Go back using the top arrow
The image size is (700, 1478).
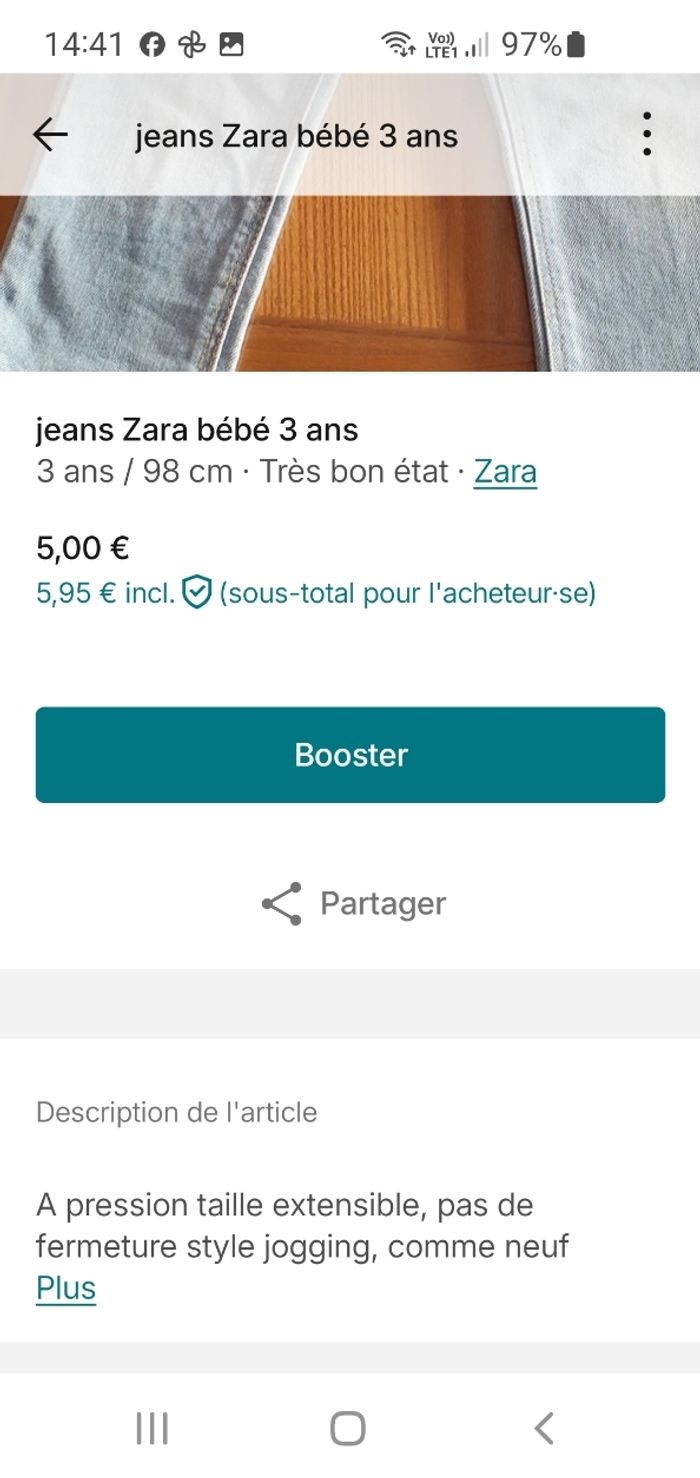click(50, 134)
